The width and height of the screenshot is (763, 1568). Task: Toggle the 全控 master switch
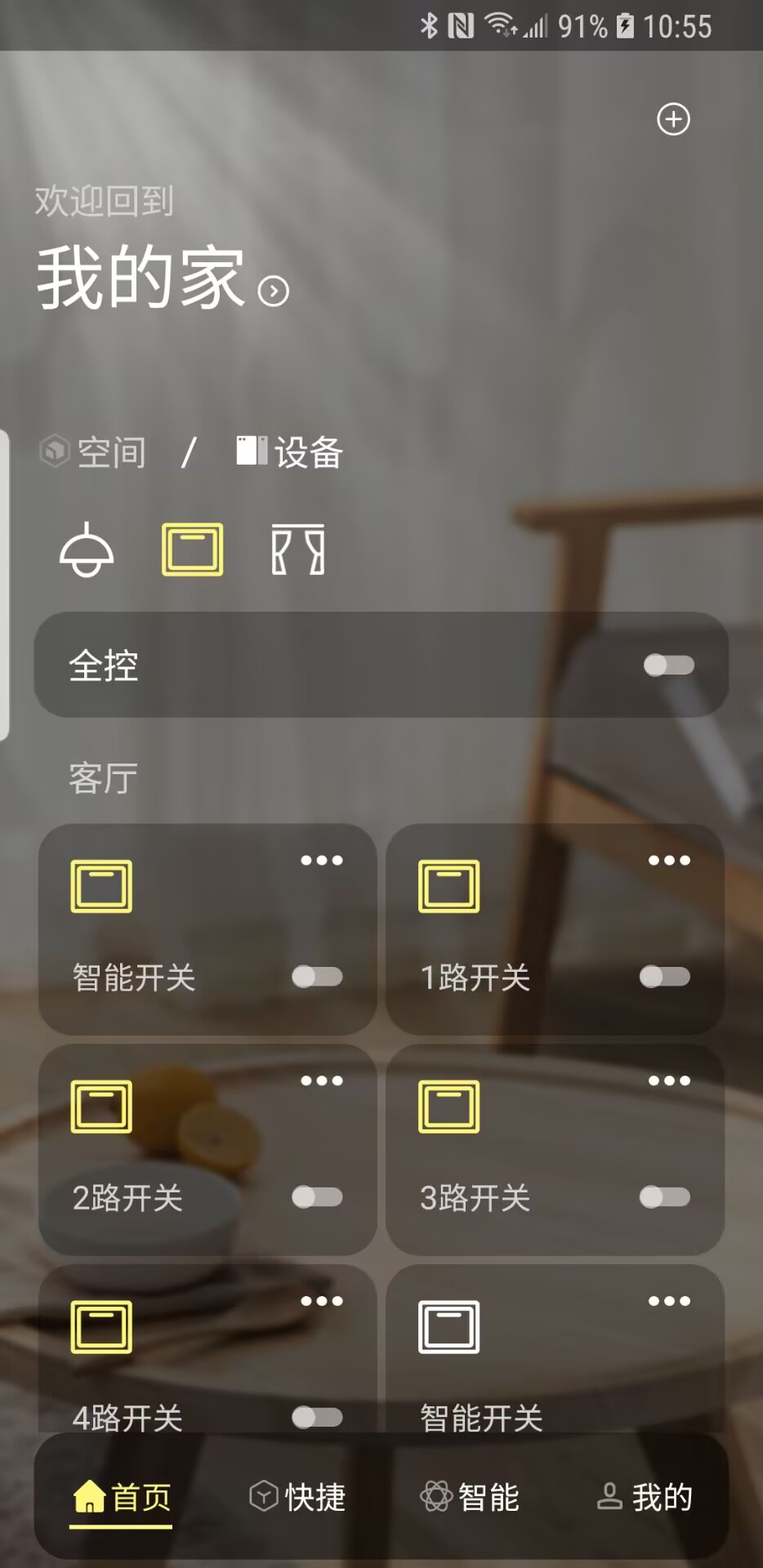(x=668, y=665)
